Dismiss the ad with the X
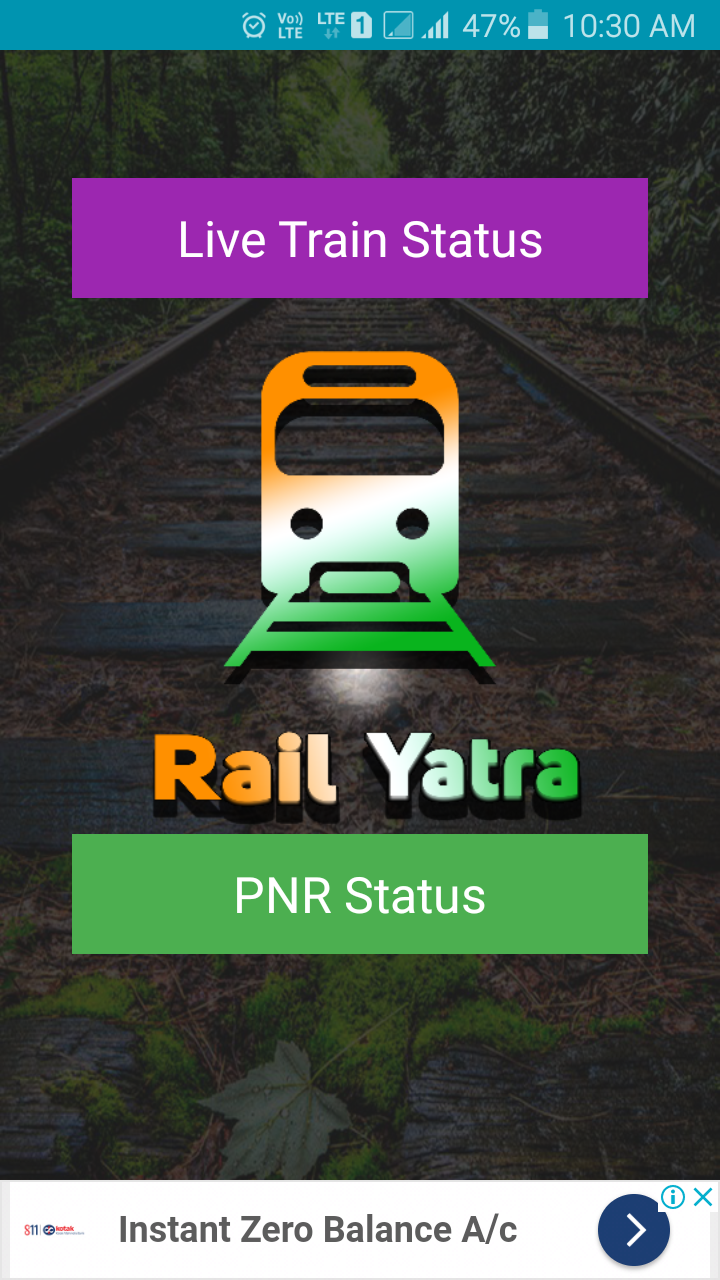 pos(704,1197)
